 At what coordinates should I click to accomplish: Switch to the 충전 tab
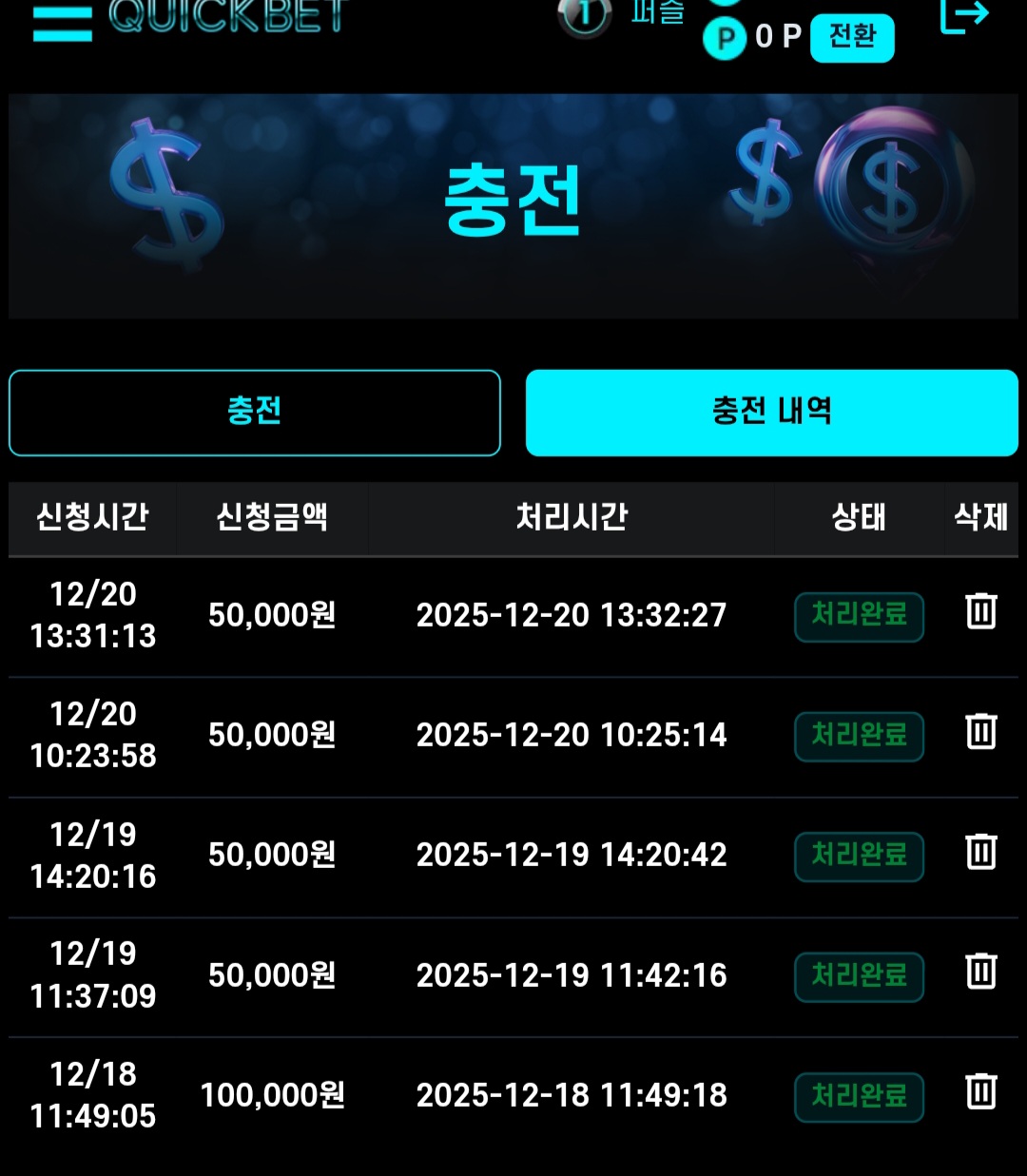pos(255,413)
